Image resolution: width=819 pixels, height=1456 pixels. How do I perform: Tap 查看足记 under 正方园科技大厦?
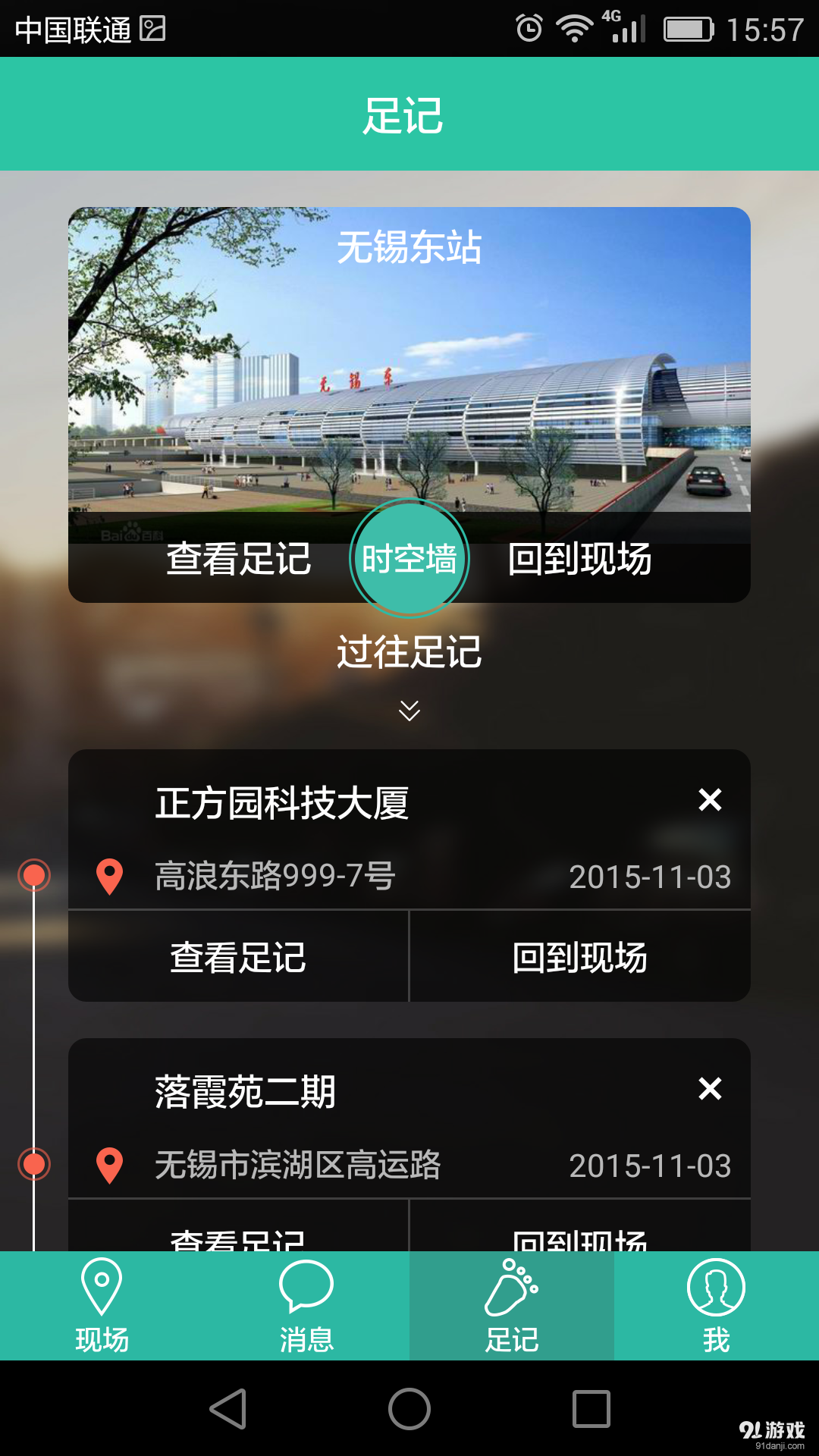(238, 958)
